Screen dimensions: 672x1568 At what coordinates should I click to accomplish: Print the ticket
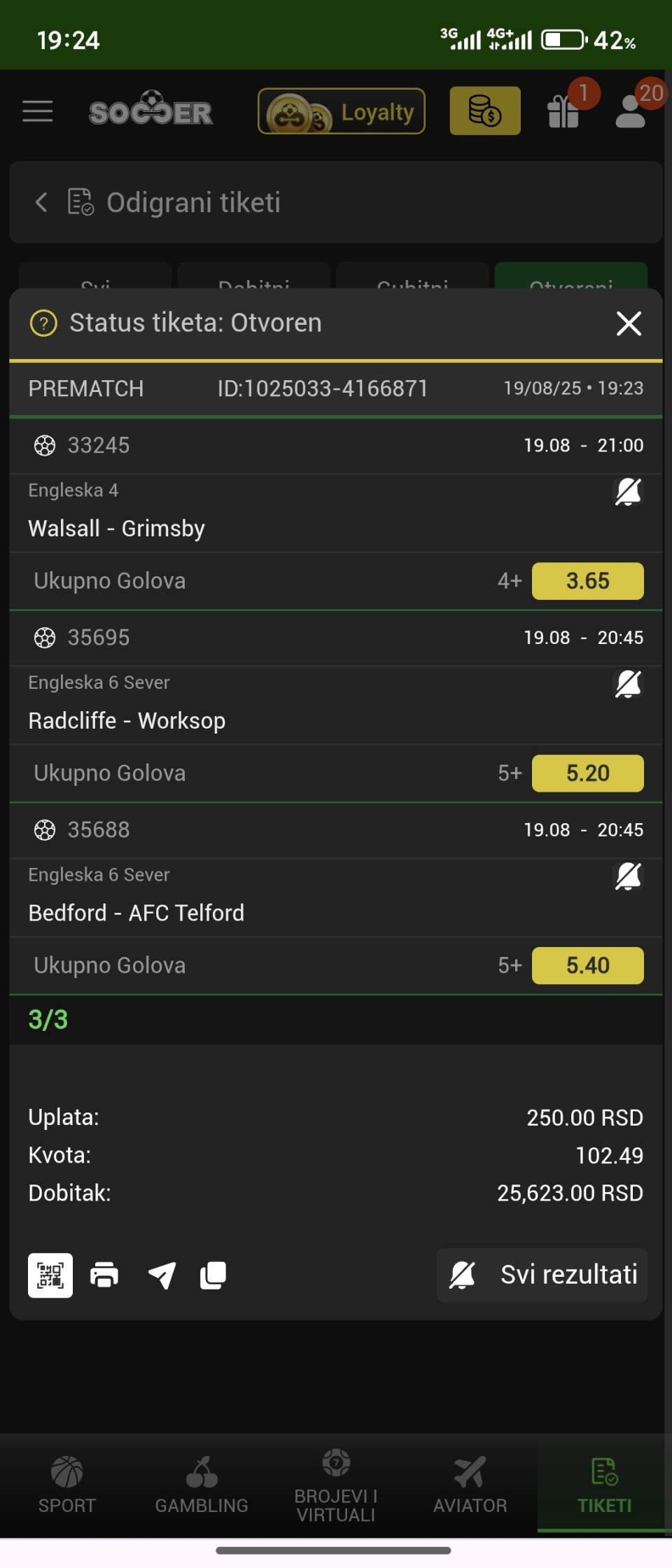(104, 1275)
